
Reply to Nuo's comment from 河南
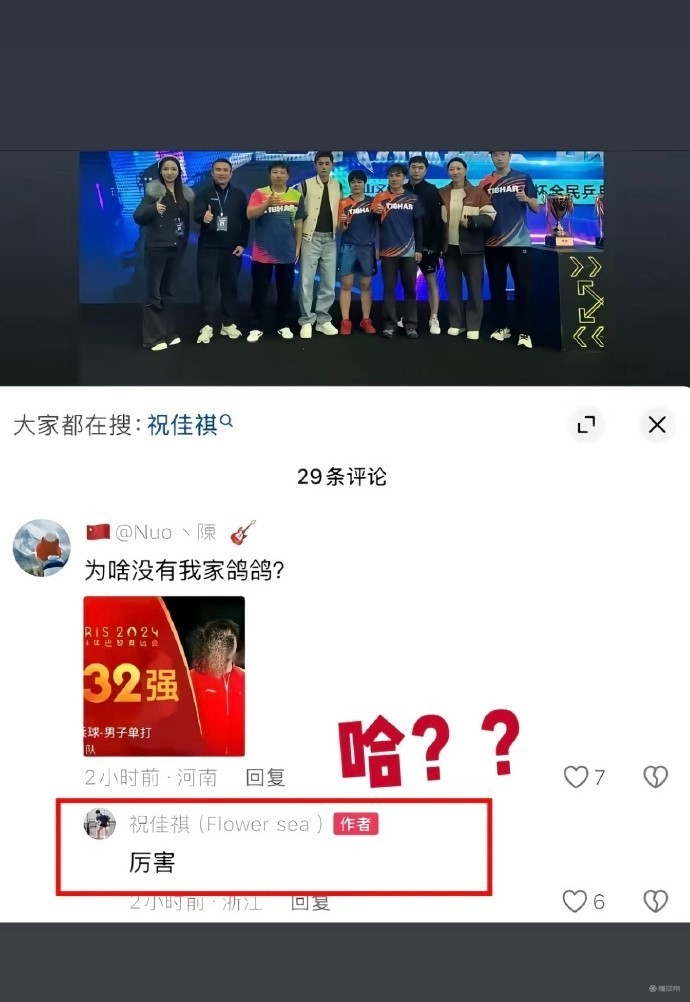click(x=265, y=777)
